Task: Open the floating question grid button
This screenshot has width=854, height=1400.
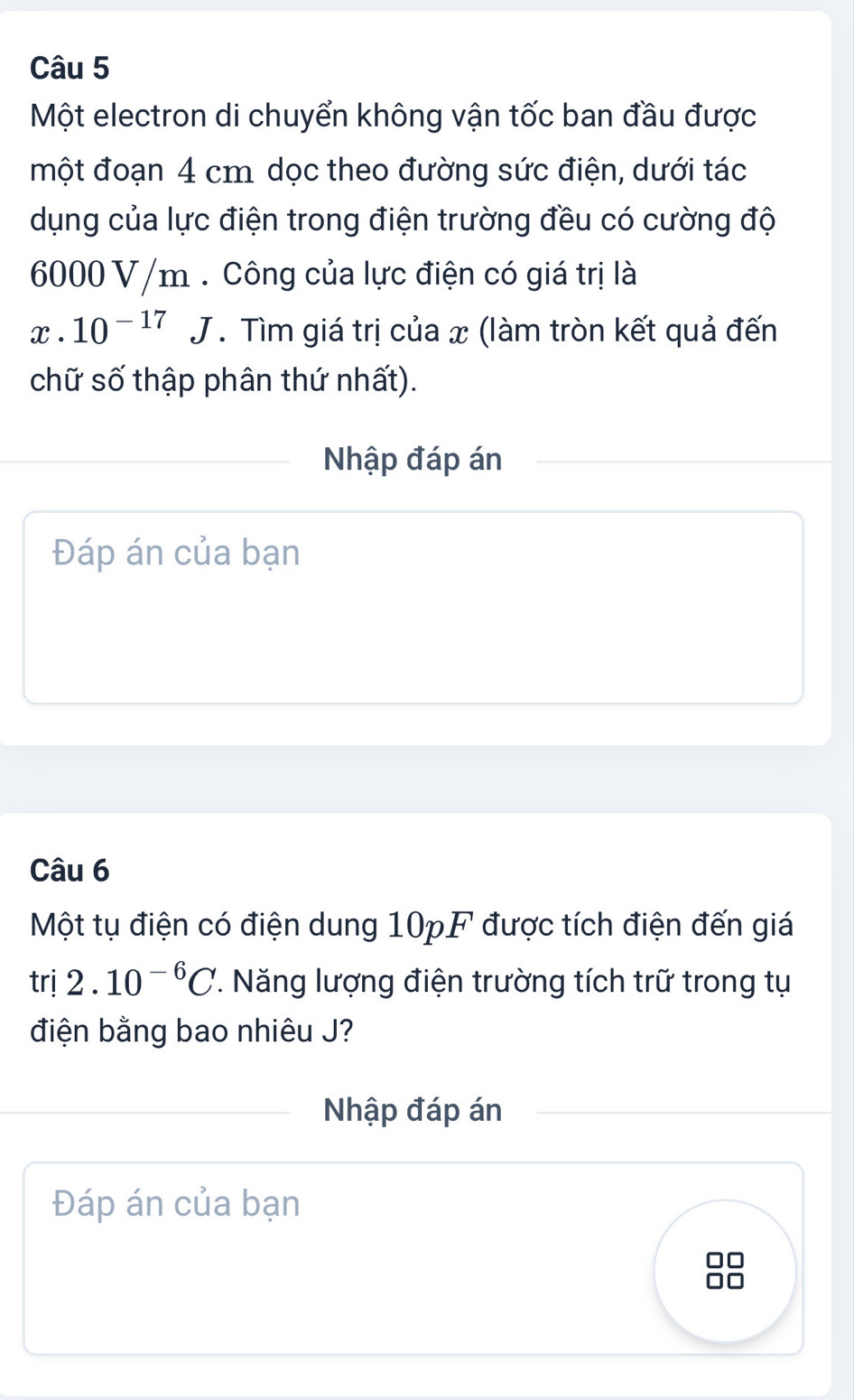Action: tap(725, 1270)
